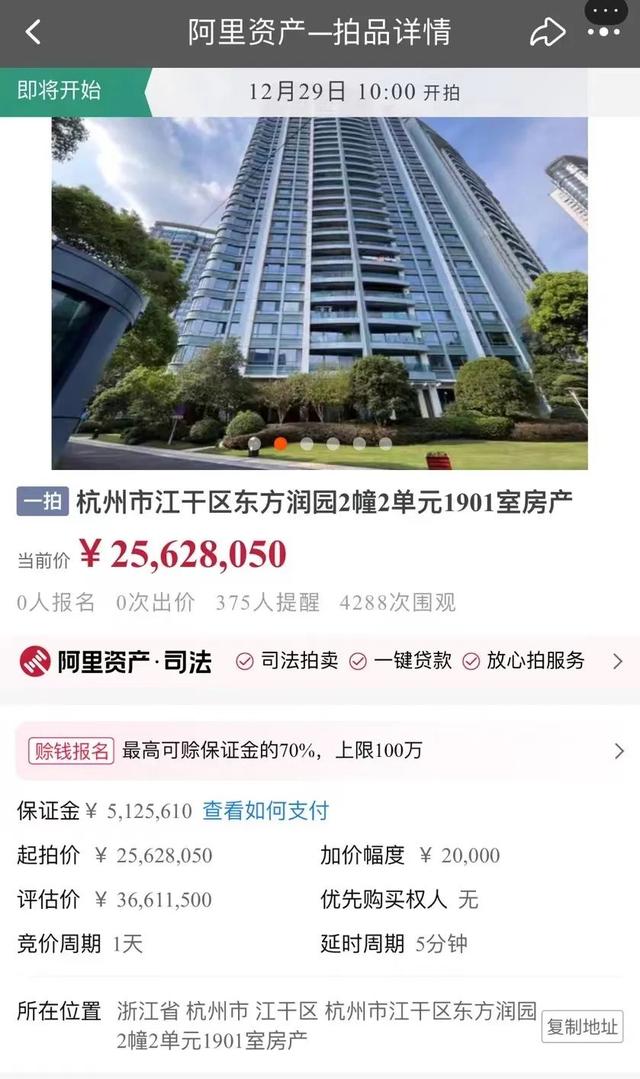This screenshot has width=640, height=1079.
Task: Open 阿里资产·司法 service details row
Action: coord(320,661)
